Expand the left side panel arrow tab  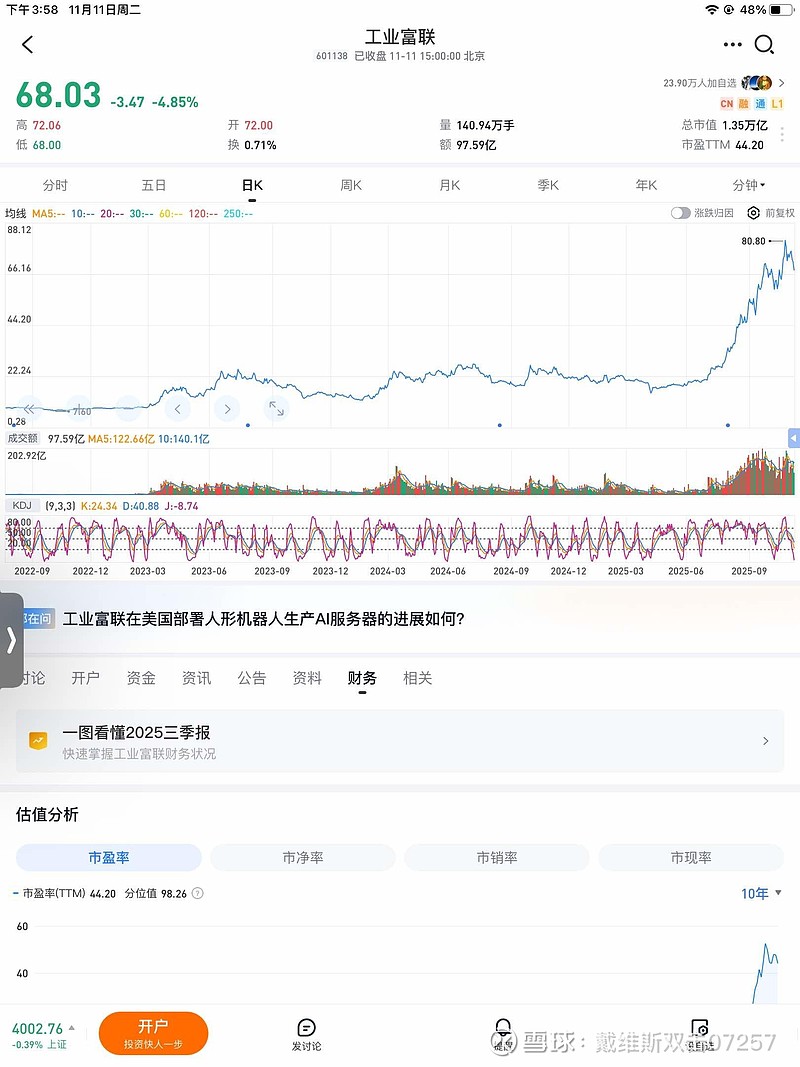(10, 642)
